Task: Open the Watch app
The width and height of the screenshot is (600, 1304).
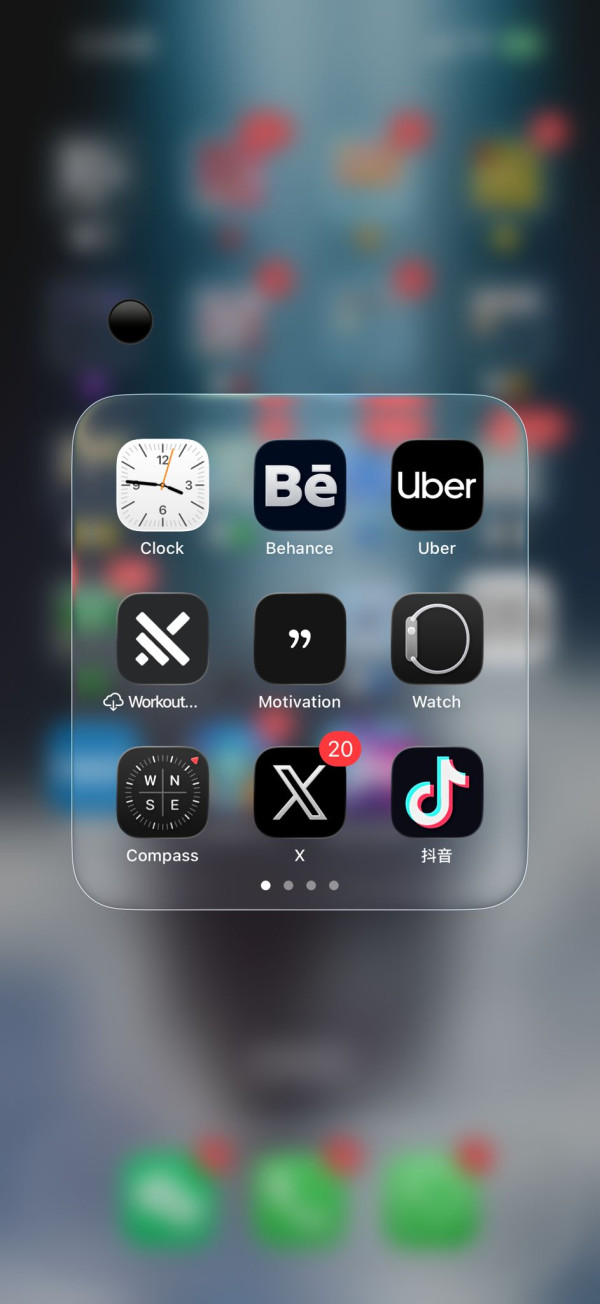Action: pyautogui.click(x=437, y=639)
